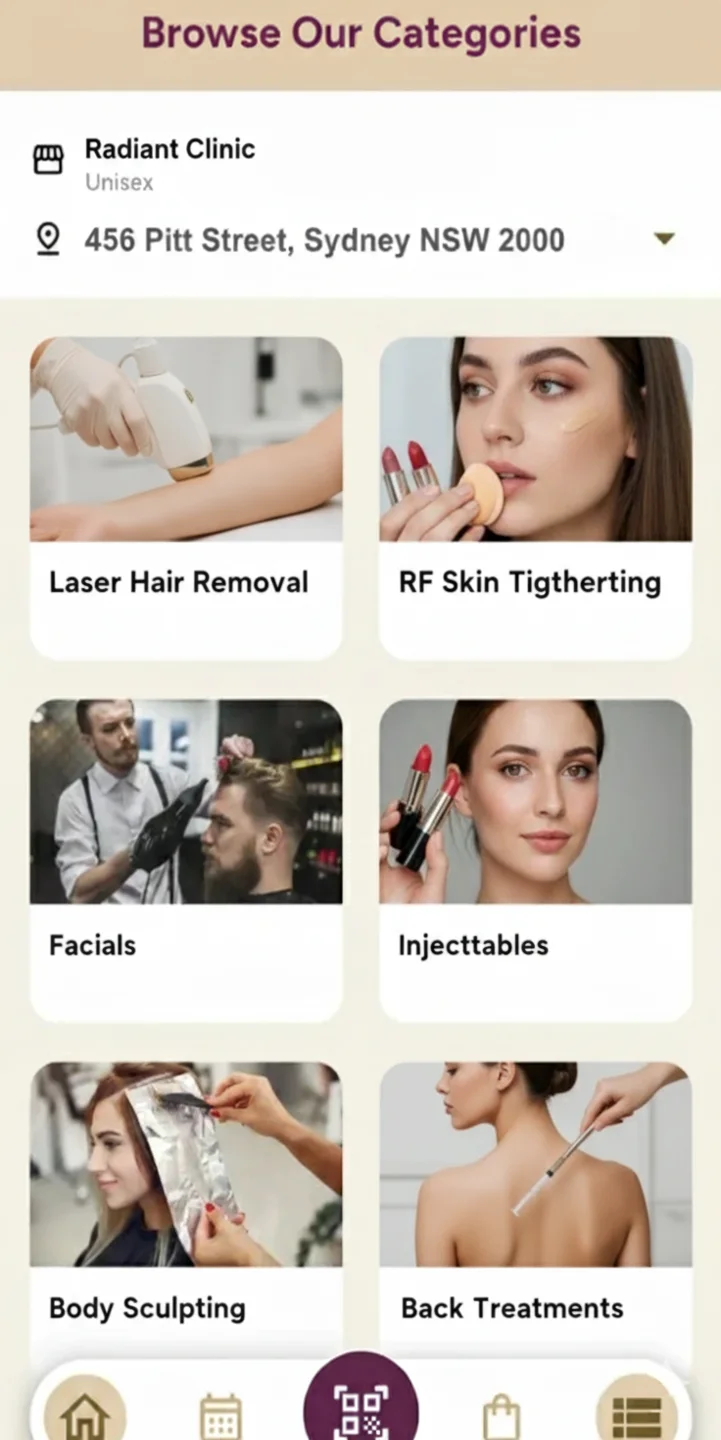Select the Back Treatments category
Image resolution: width=721 pixels, height=1440 pixels.
(535, 1200)
